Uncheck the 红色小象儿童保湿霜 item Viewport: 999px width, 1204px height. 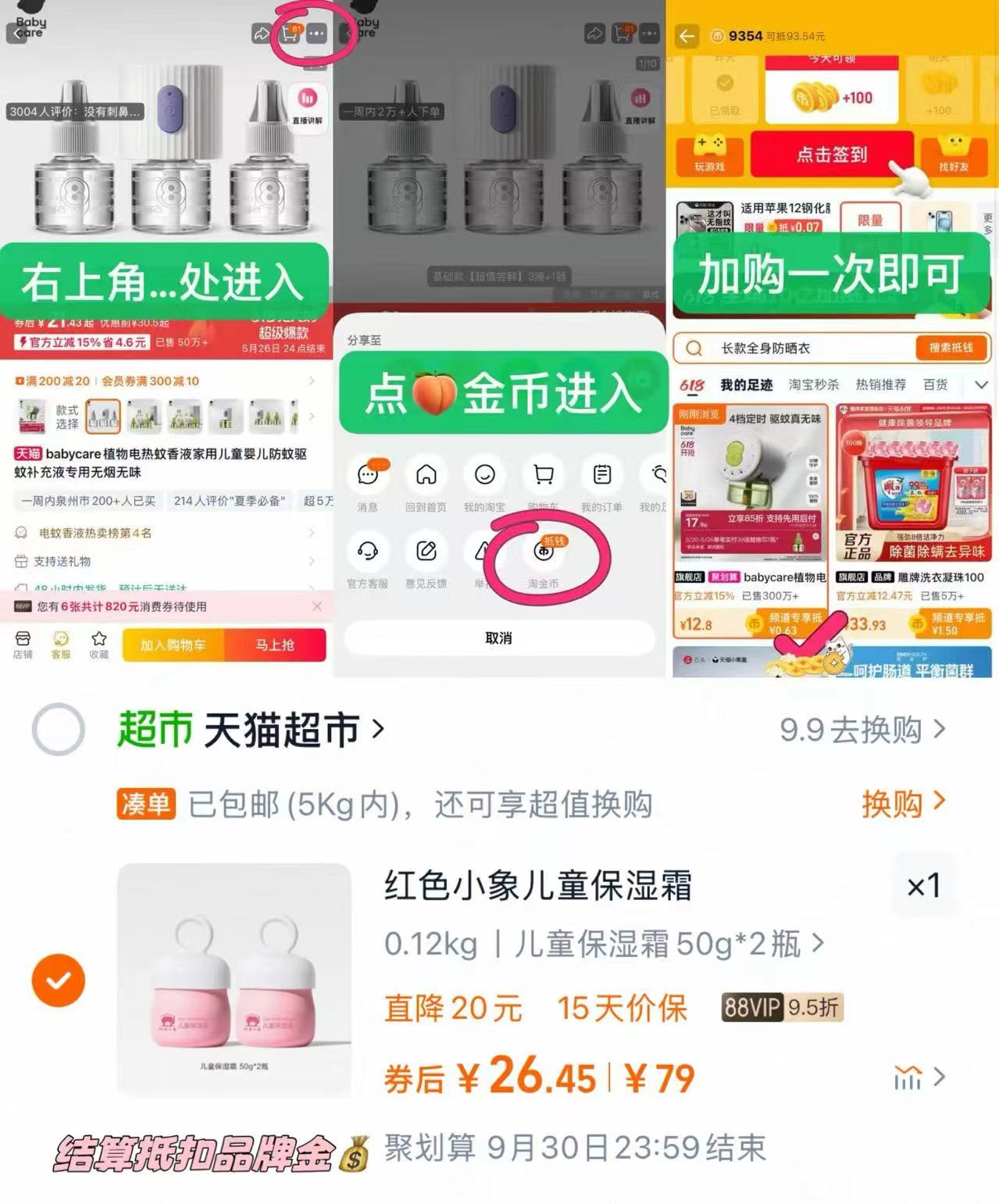click(60, 981)
